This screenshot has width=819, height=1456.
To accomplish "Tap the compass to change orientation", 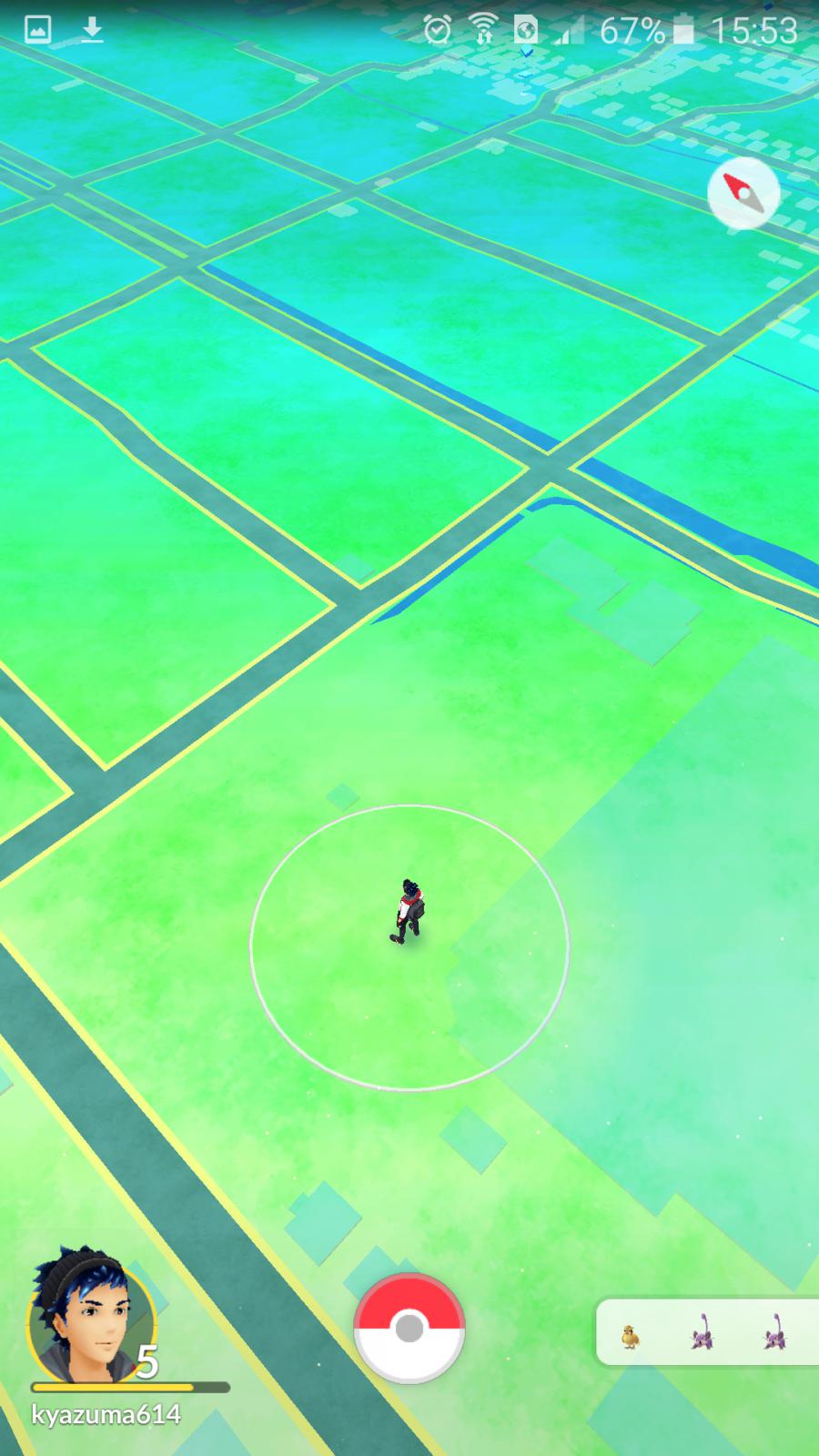I will coord(743,193).
